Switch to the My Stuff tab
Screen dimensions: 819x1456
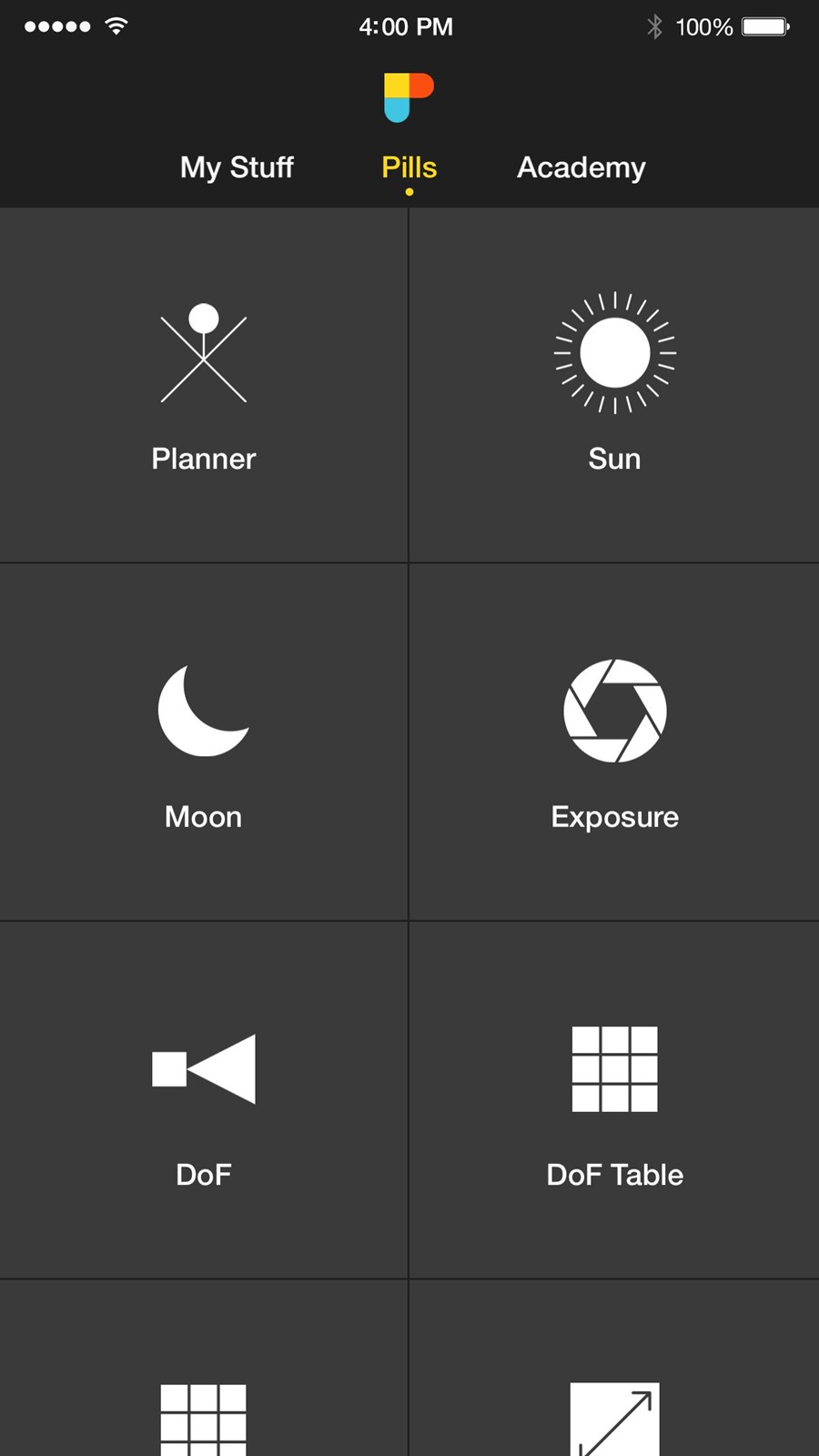[237, 167]
